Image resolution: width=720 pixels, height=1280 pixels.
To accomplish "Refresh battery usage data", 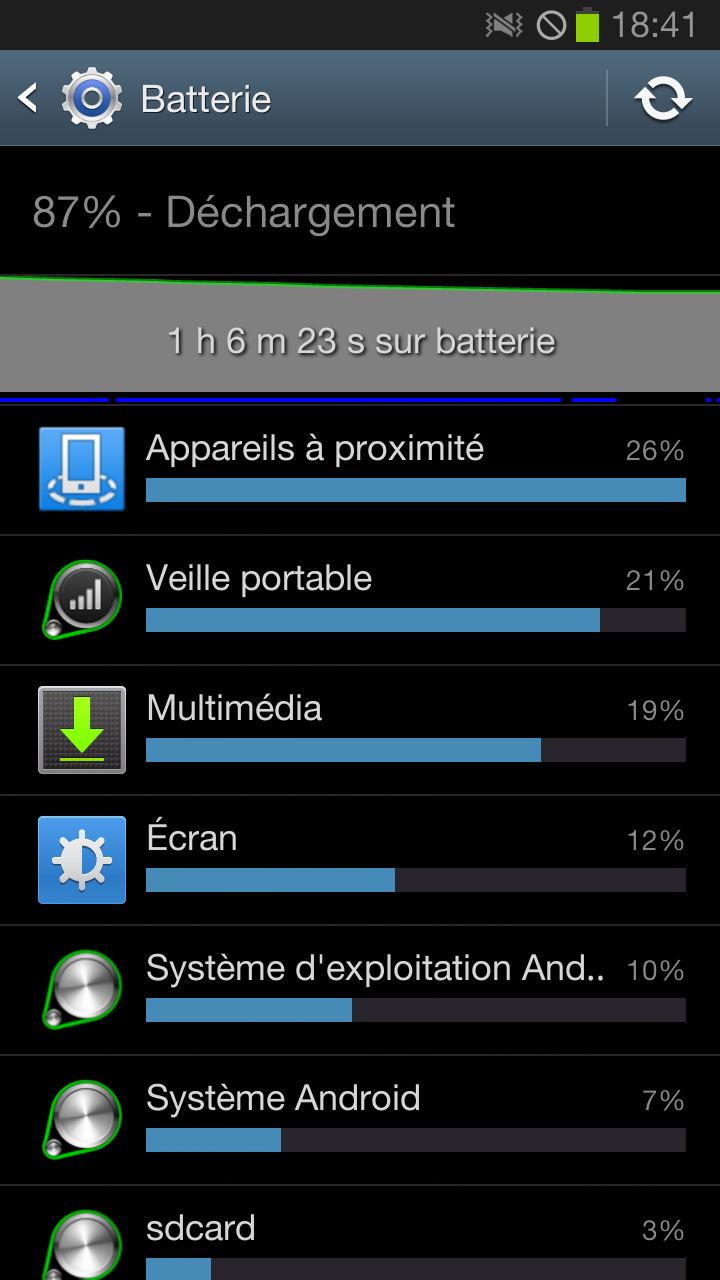I will click(x=664, y=99).
